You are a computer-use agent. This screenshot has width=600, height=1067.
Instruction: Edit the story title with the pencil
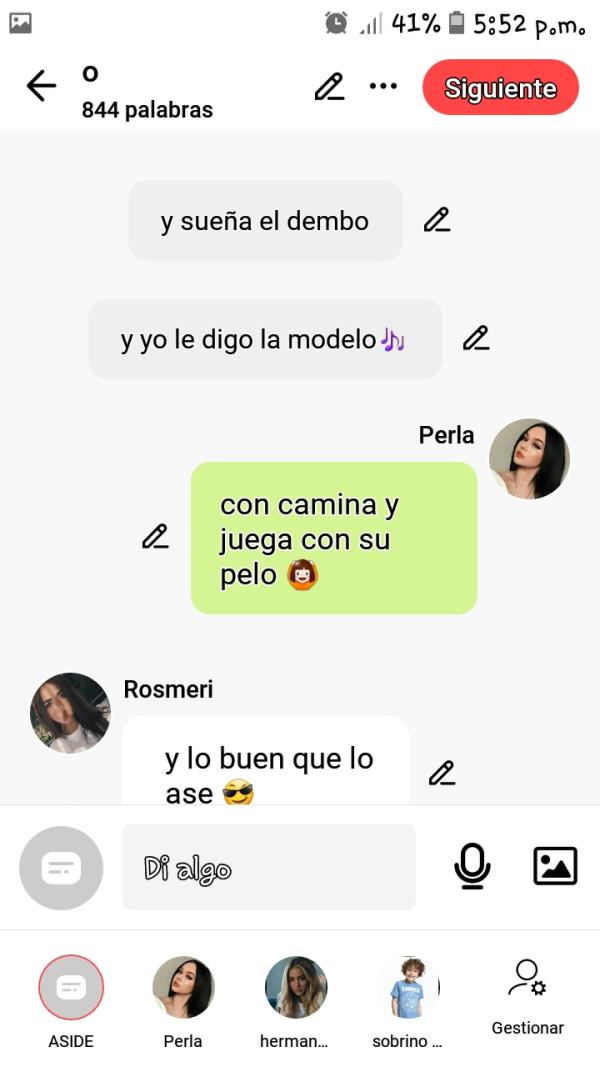click(x=329, y=87)
